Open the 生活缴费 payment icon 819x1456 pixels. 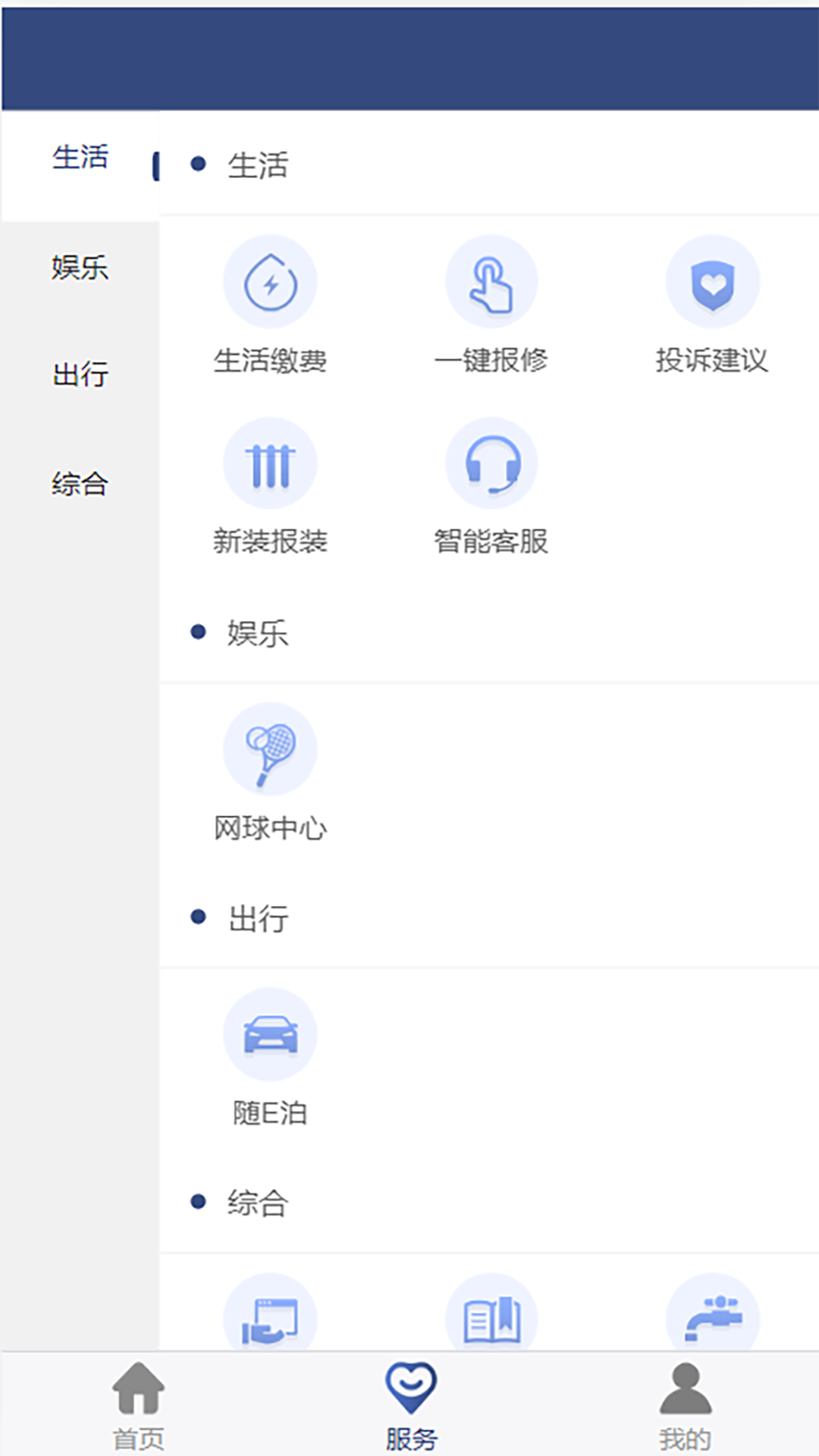click(271, 281)
